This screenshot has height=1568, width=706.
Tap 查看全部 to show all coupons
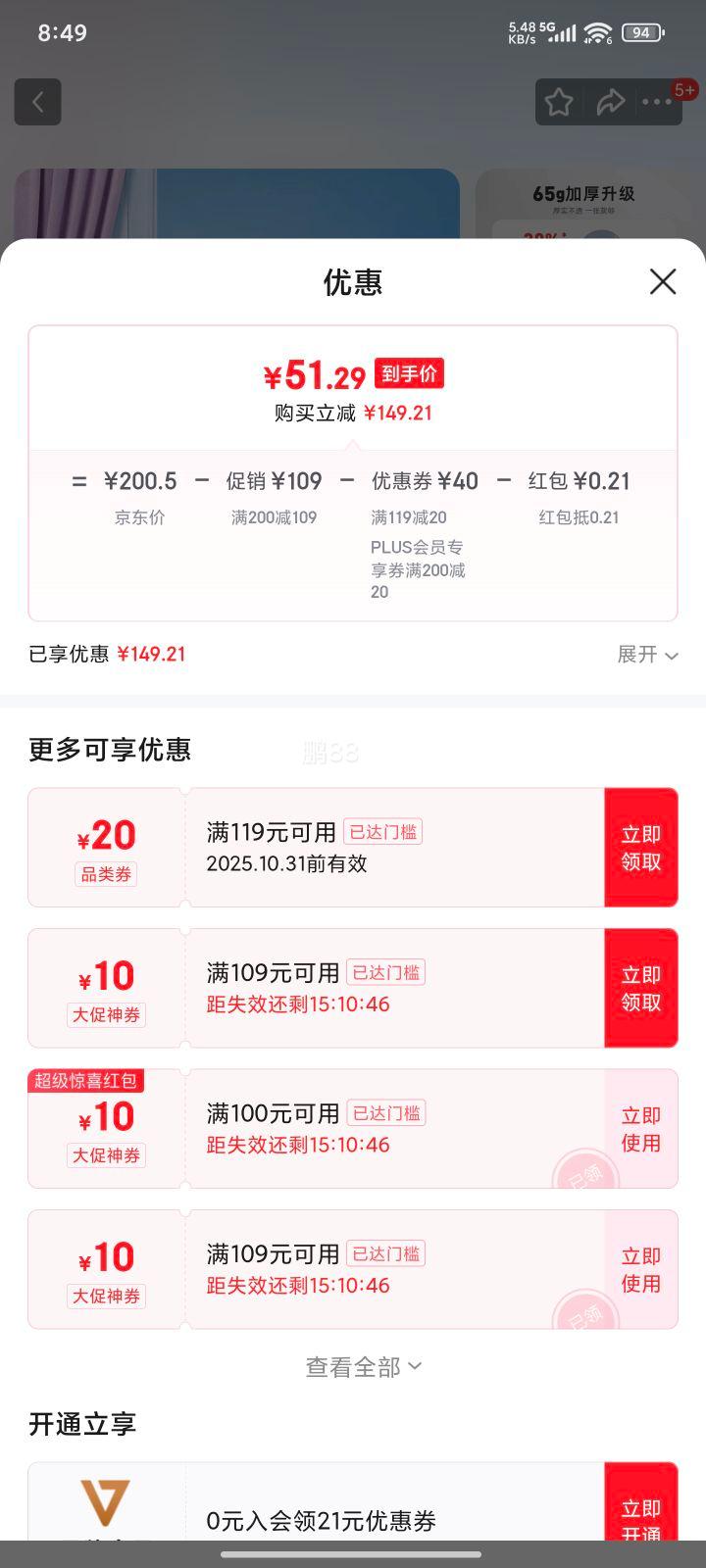click(x=363, y=1366)
